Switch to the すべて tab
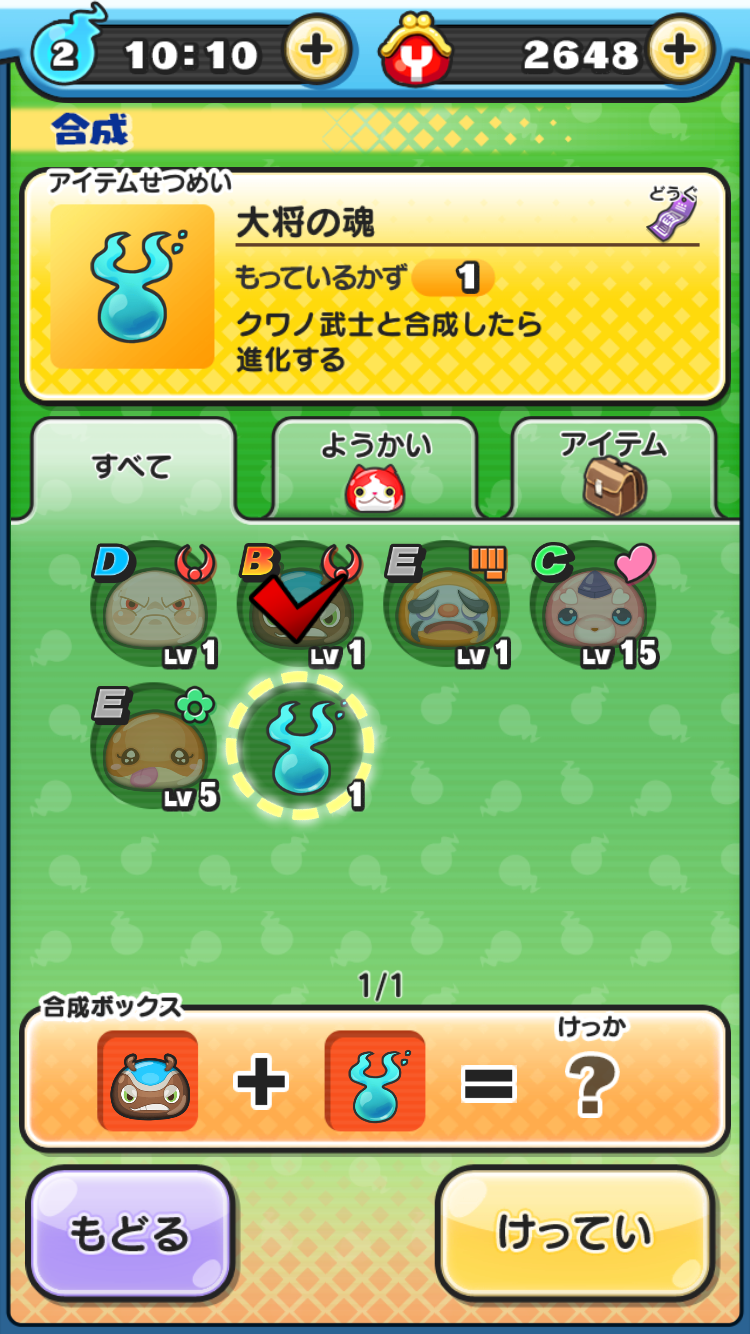750x1334 pixels. [132, 467]
